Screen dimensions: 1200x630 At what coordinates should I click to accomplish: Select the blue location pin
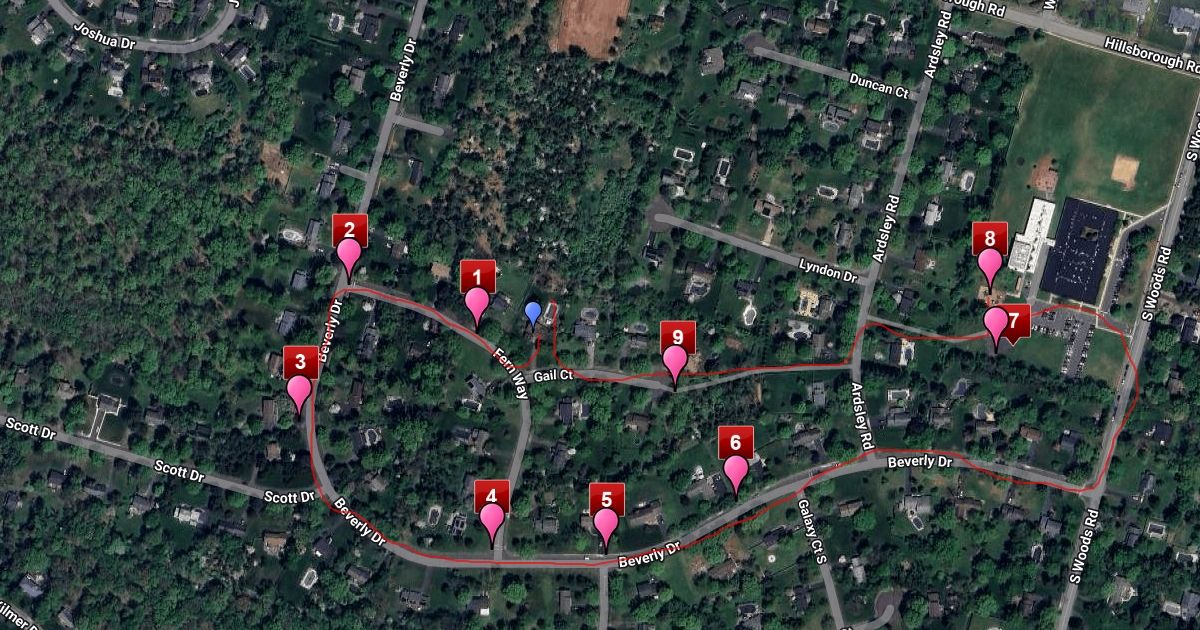point(533,313)
